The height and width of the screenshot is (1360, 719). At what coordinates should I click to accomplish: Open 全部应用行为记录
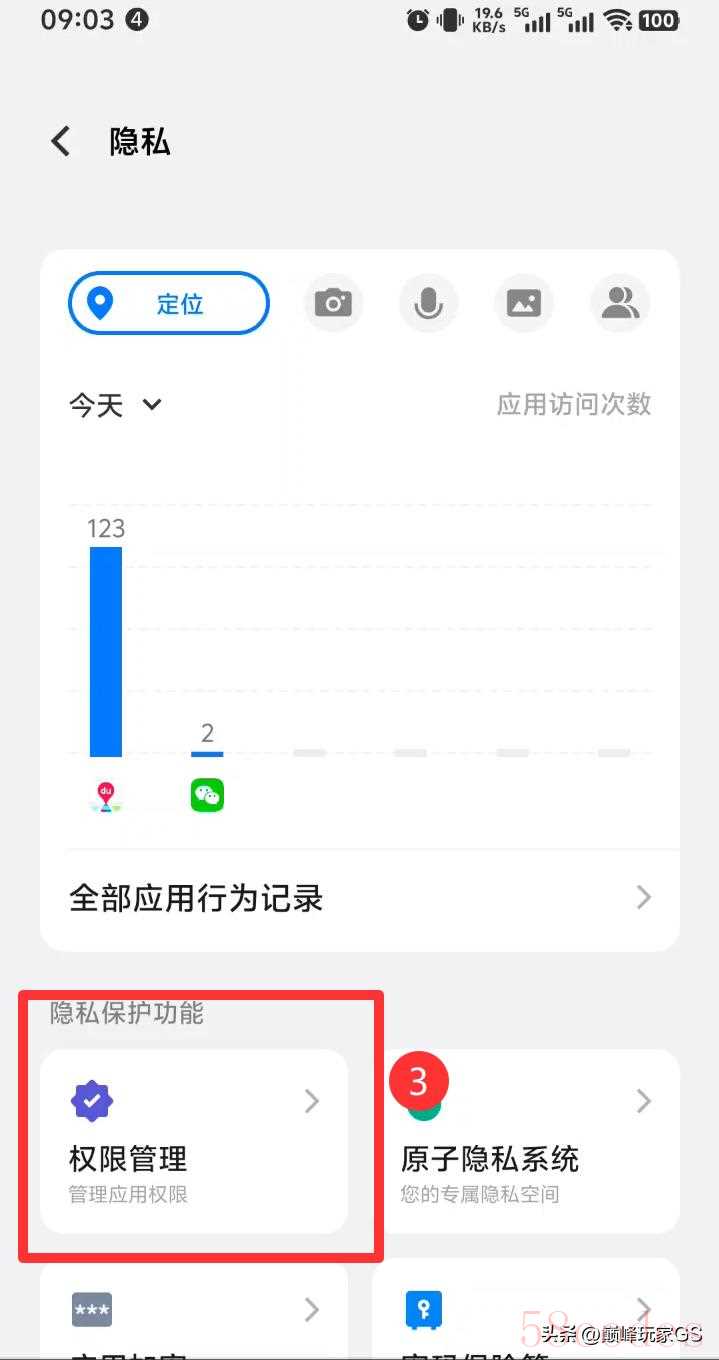(x=360, y=897)
